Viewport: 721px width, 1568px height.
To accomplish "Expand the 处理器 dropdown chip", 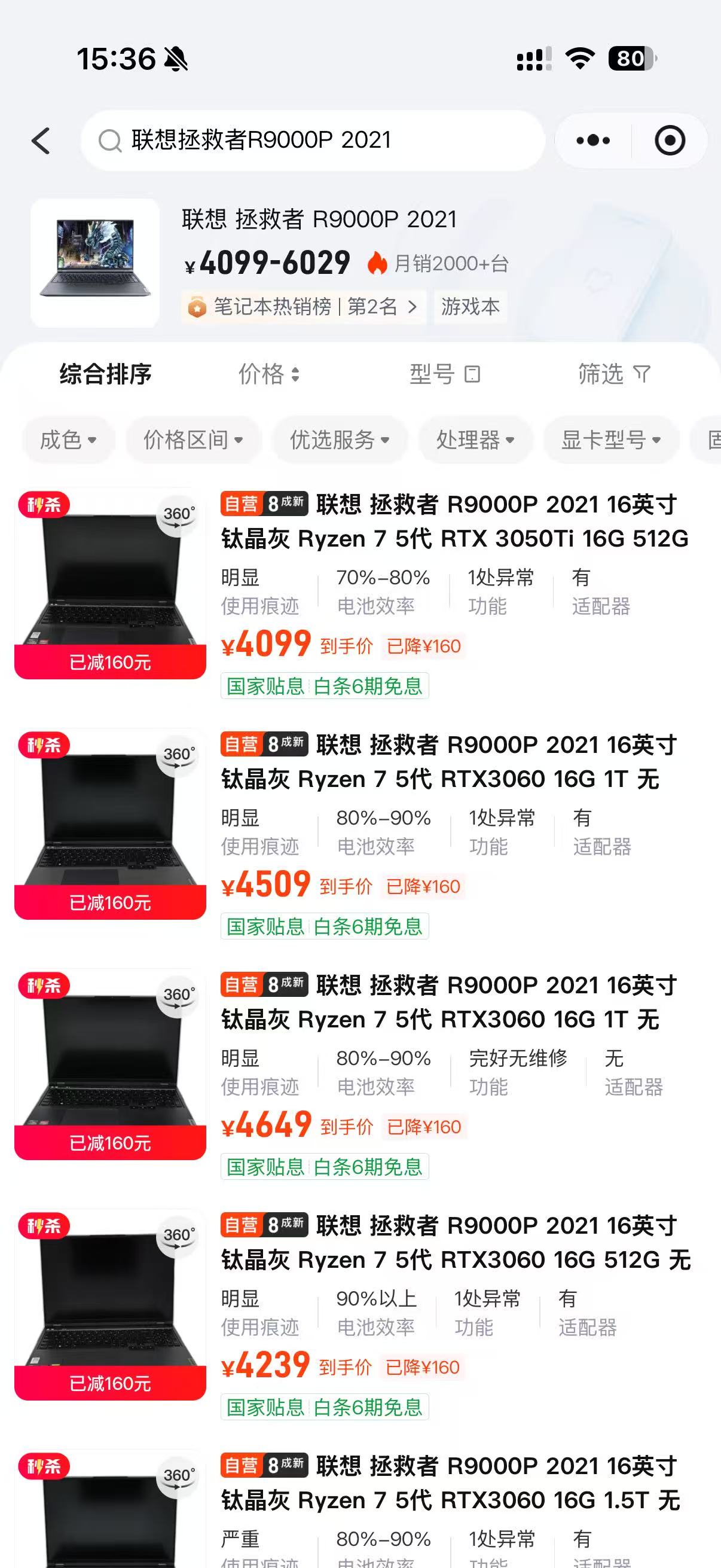I will click(475, 440).
